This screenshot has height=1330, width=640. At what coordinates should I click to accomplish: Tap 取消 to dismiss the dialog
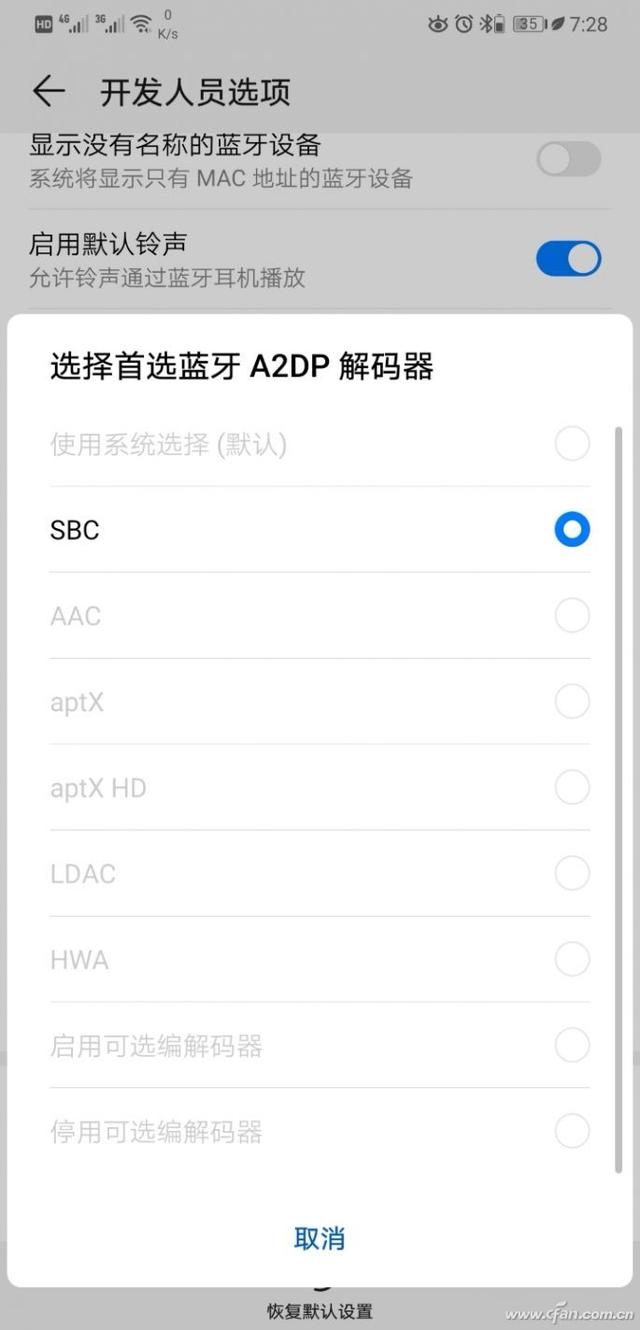[319, 1239]
